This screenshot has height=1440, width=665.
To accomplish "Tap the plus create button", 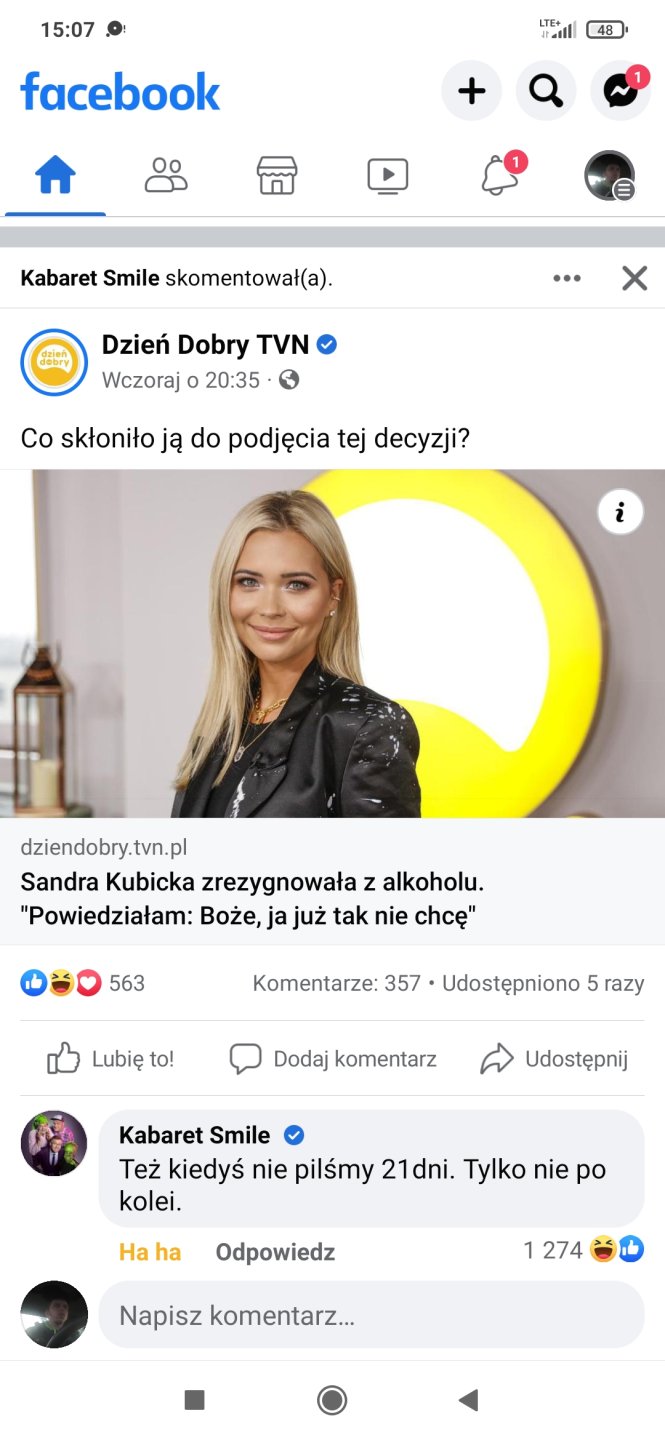I will 471,92.
